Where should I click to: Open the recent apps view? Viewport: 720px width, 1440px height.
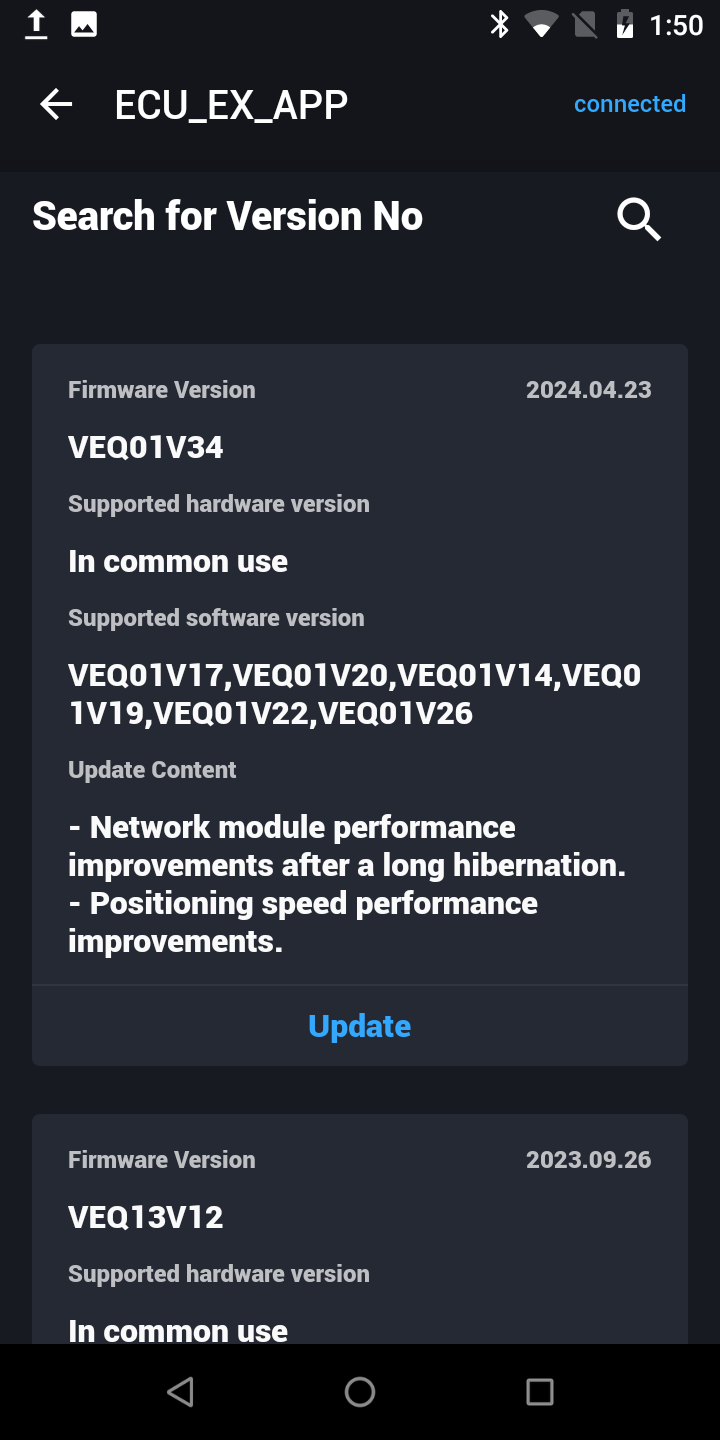tap(539, 1392)
